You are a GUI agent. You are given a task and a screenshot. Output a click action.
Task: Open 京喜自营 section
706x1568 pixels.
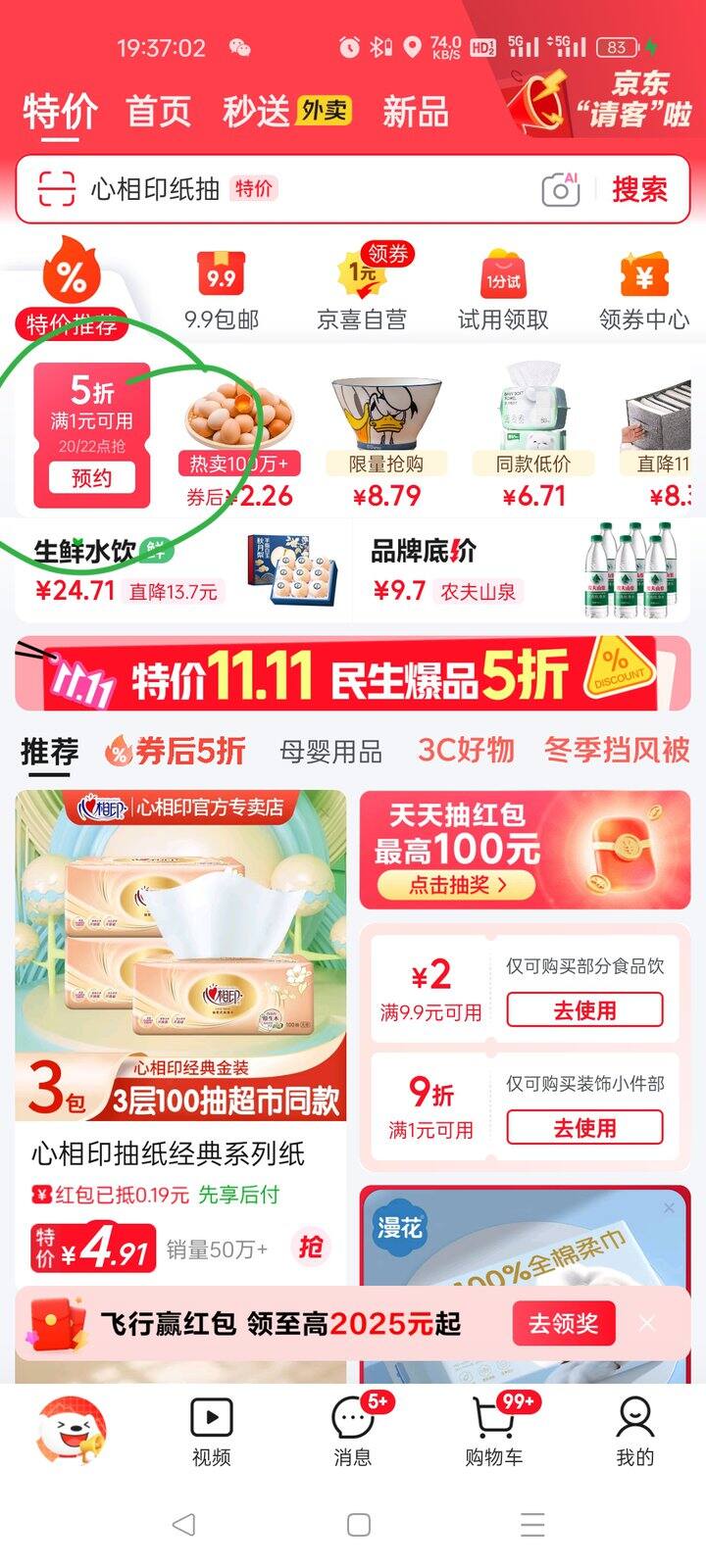362,291
